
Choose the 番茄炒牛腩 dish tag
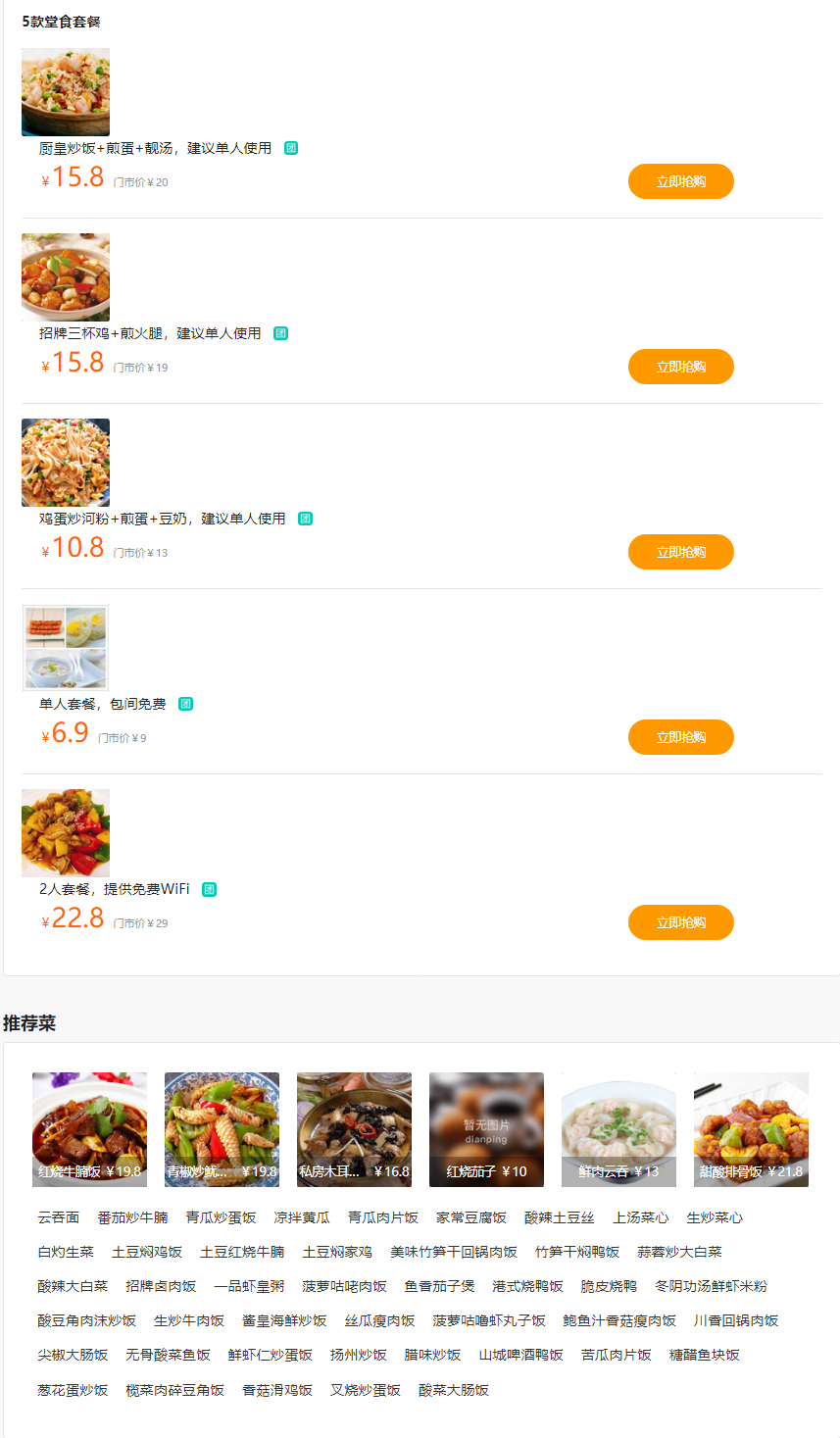(x=132, y=1217)
